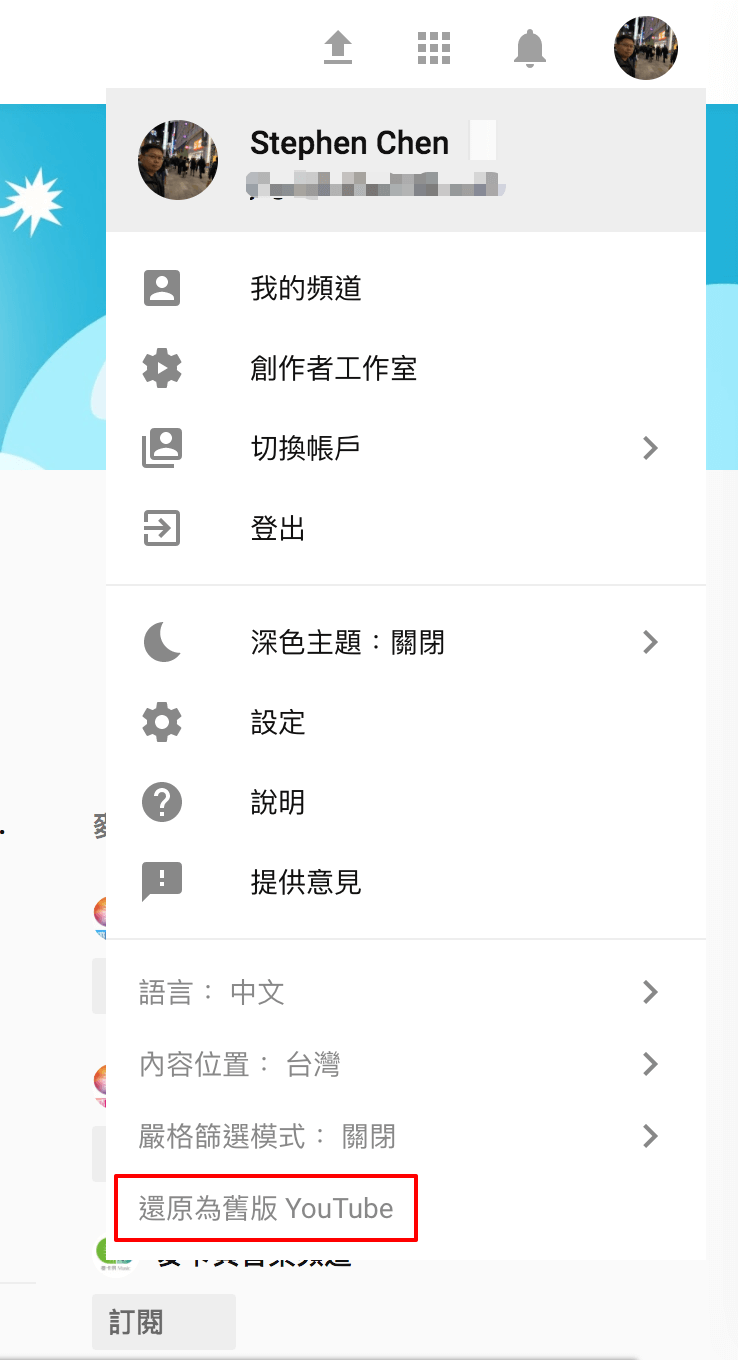Tap the account avatar in top bar
Image resolution: width=738 pixels, height=1360 pixels.
point(645,47)
